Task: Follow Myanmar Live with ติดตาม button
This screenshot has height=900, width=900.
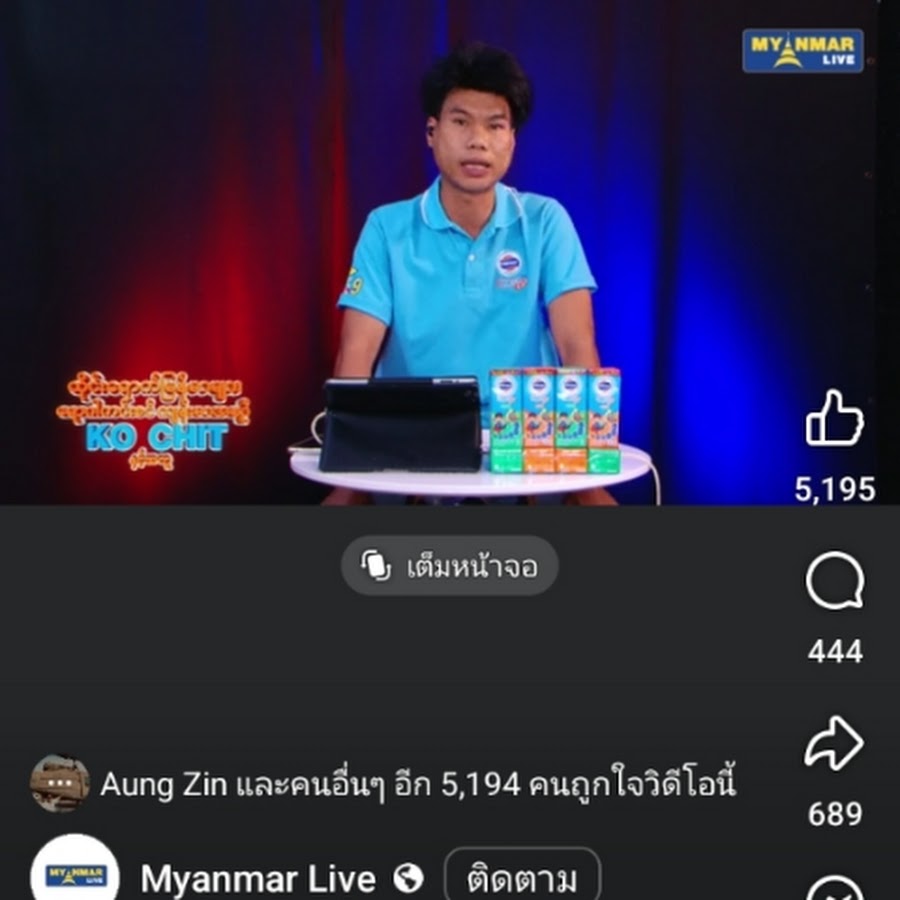Action: (x=522, y=878)
